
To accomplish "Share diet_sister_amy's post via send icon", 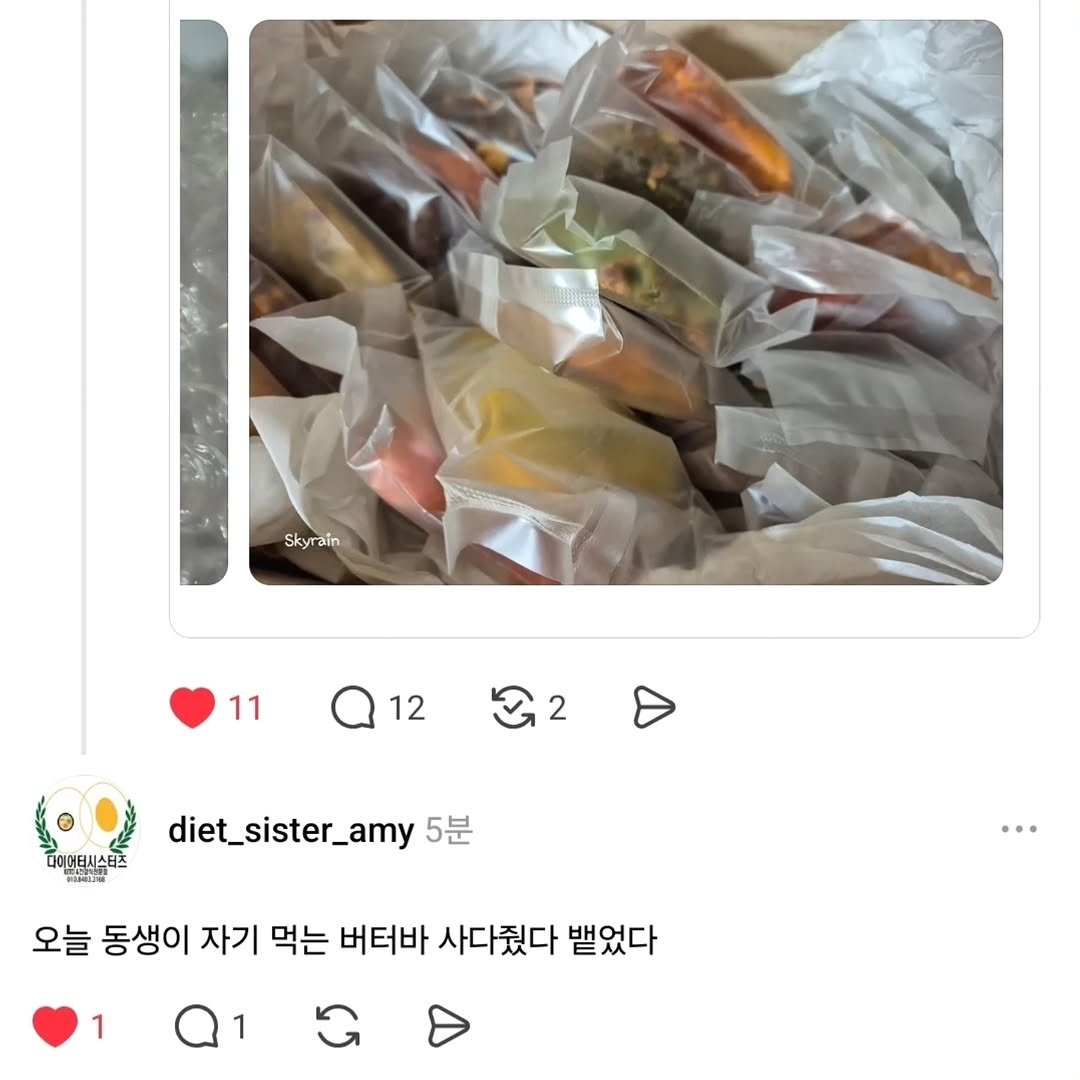I will coord(448,1026).
